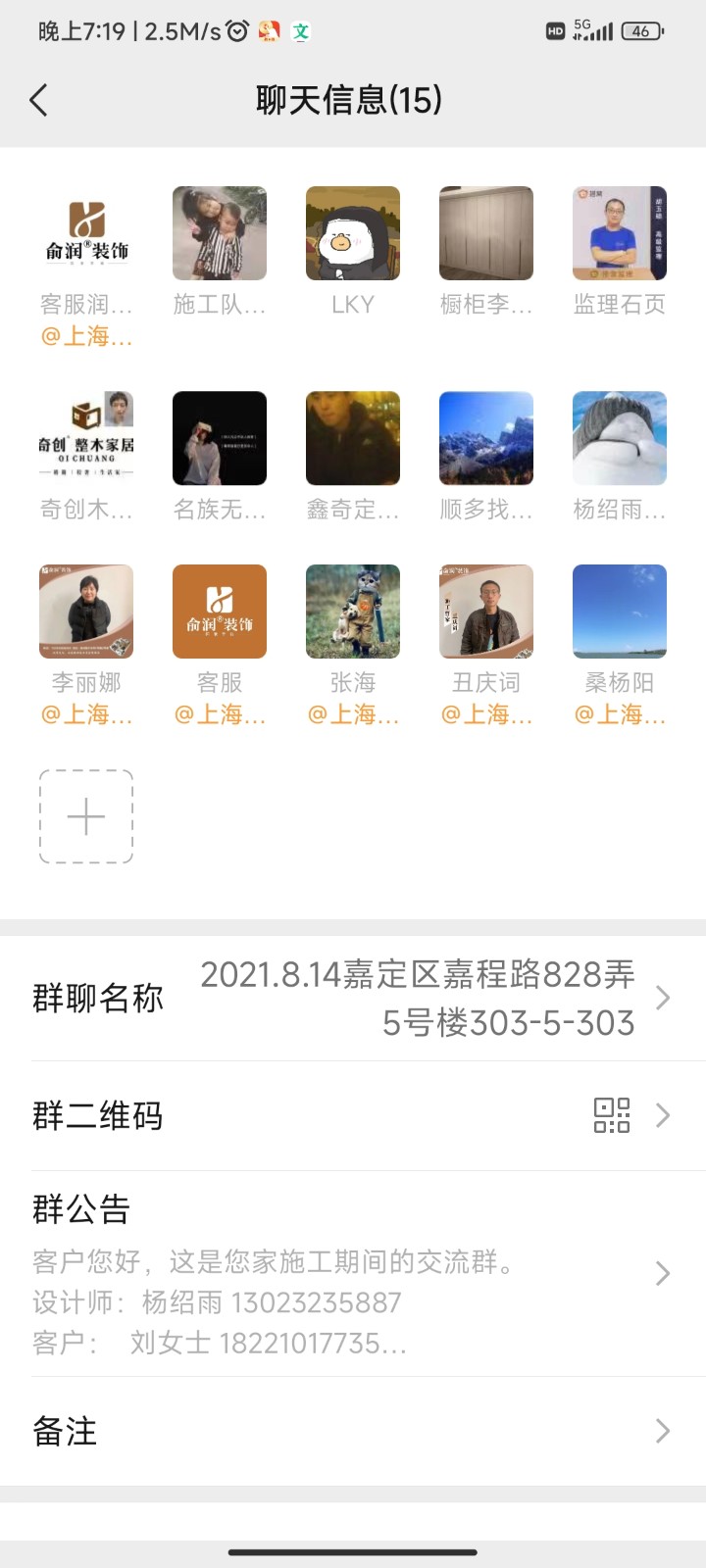View the 顺多找 member profile

tap(486, 438)
